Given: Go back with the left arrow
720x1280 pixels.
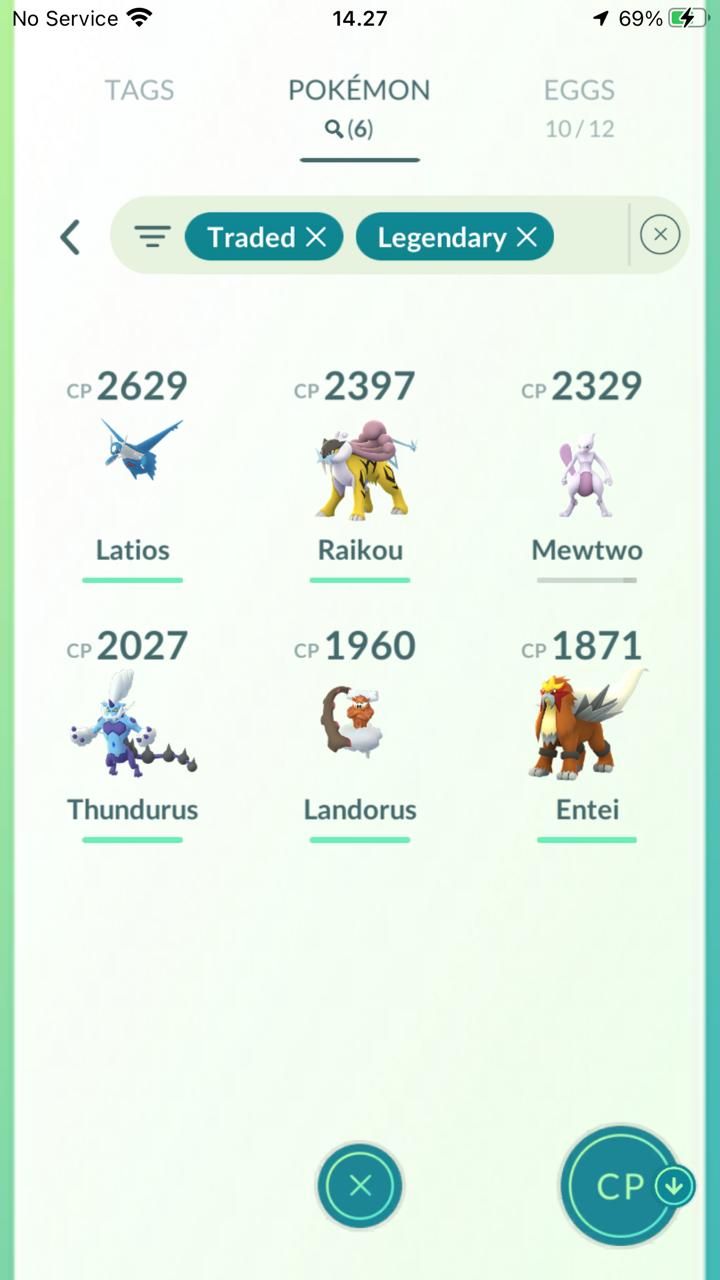Looking at the screenshot, I should pos(69,238).
